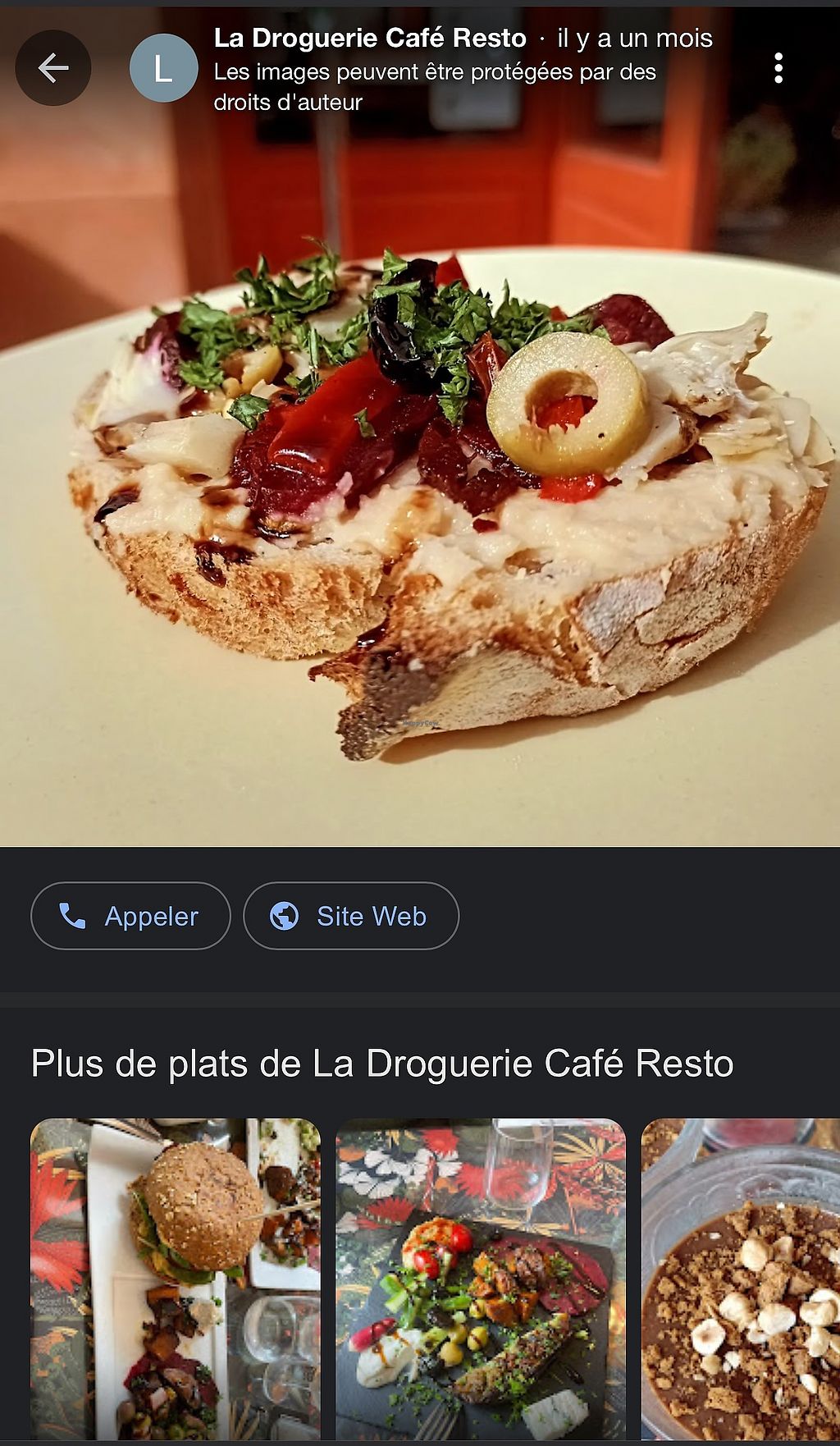Open the burger dish photo
This screenshot has width=840, height=1446.
click(176, 1279)
